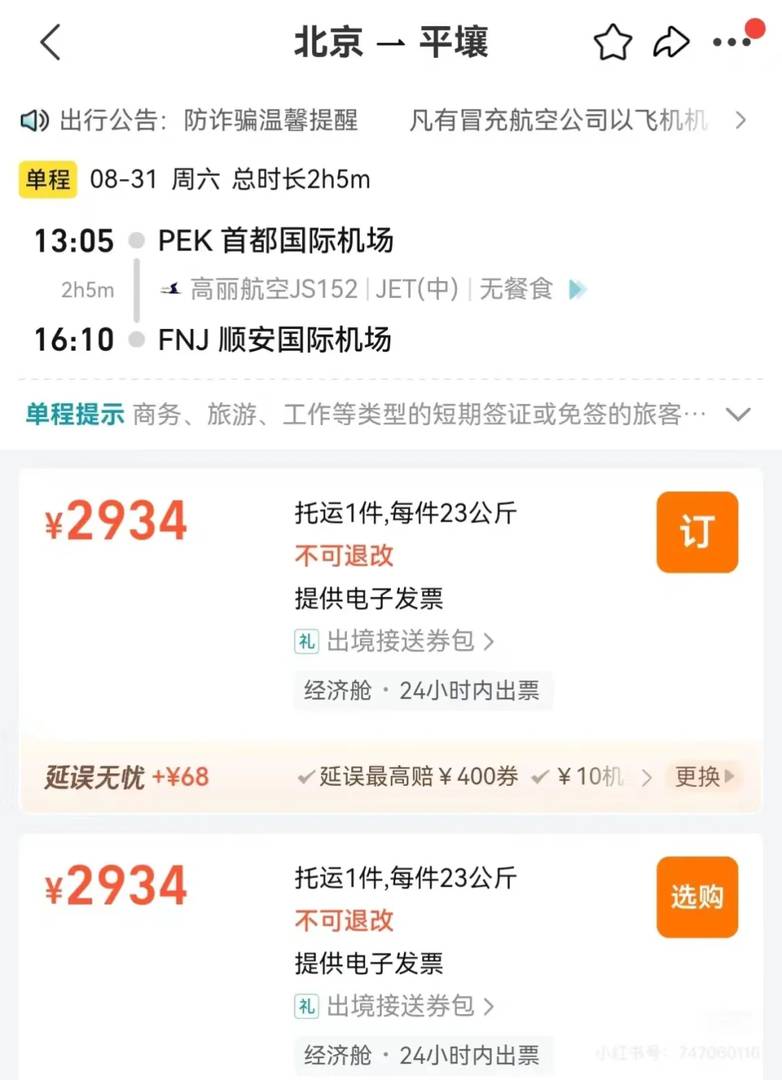The height and width of the screenshot is (1080, 782).
Task: Share this flight page
Action: [x=671, y=42]
